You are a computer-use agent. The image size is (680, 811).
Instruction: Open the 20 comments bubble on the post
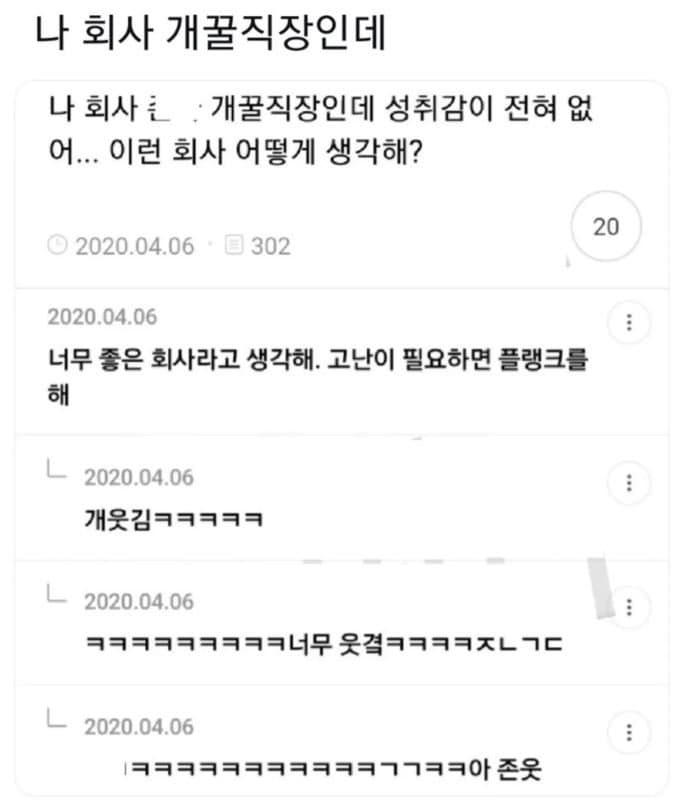[606, 228]
